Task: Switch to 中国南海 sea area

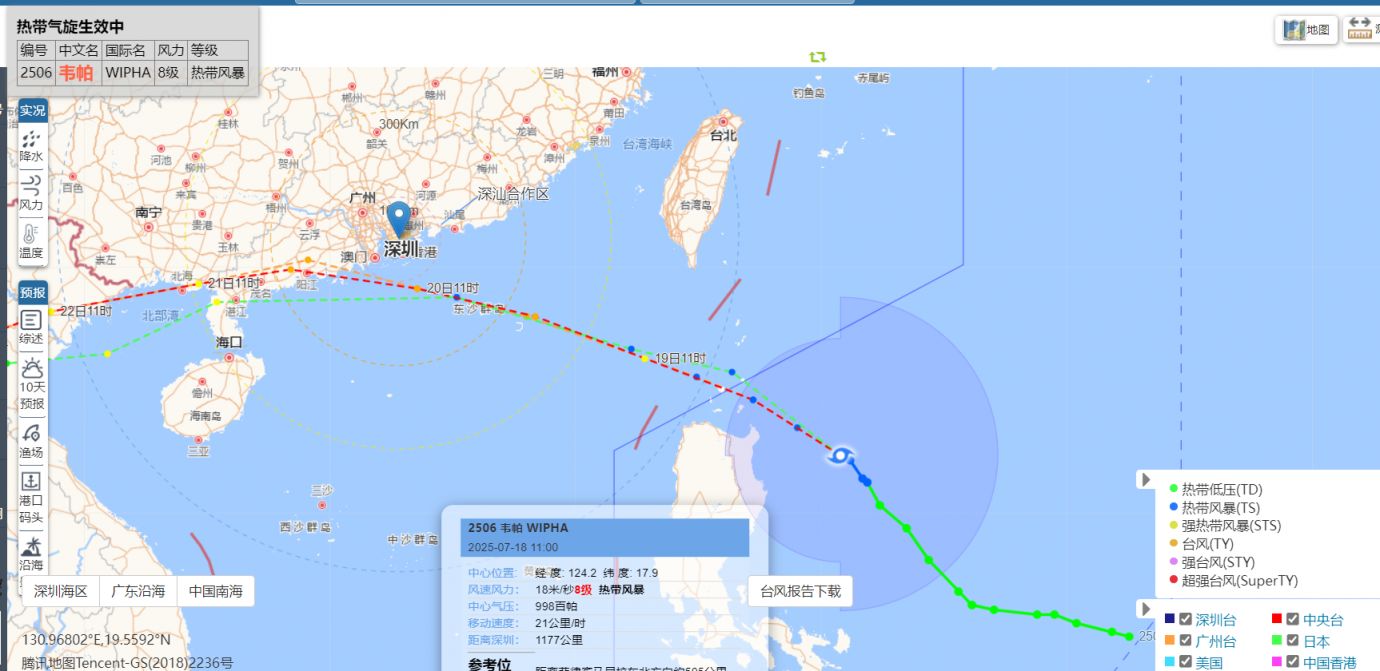Action: pos(216,591)
